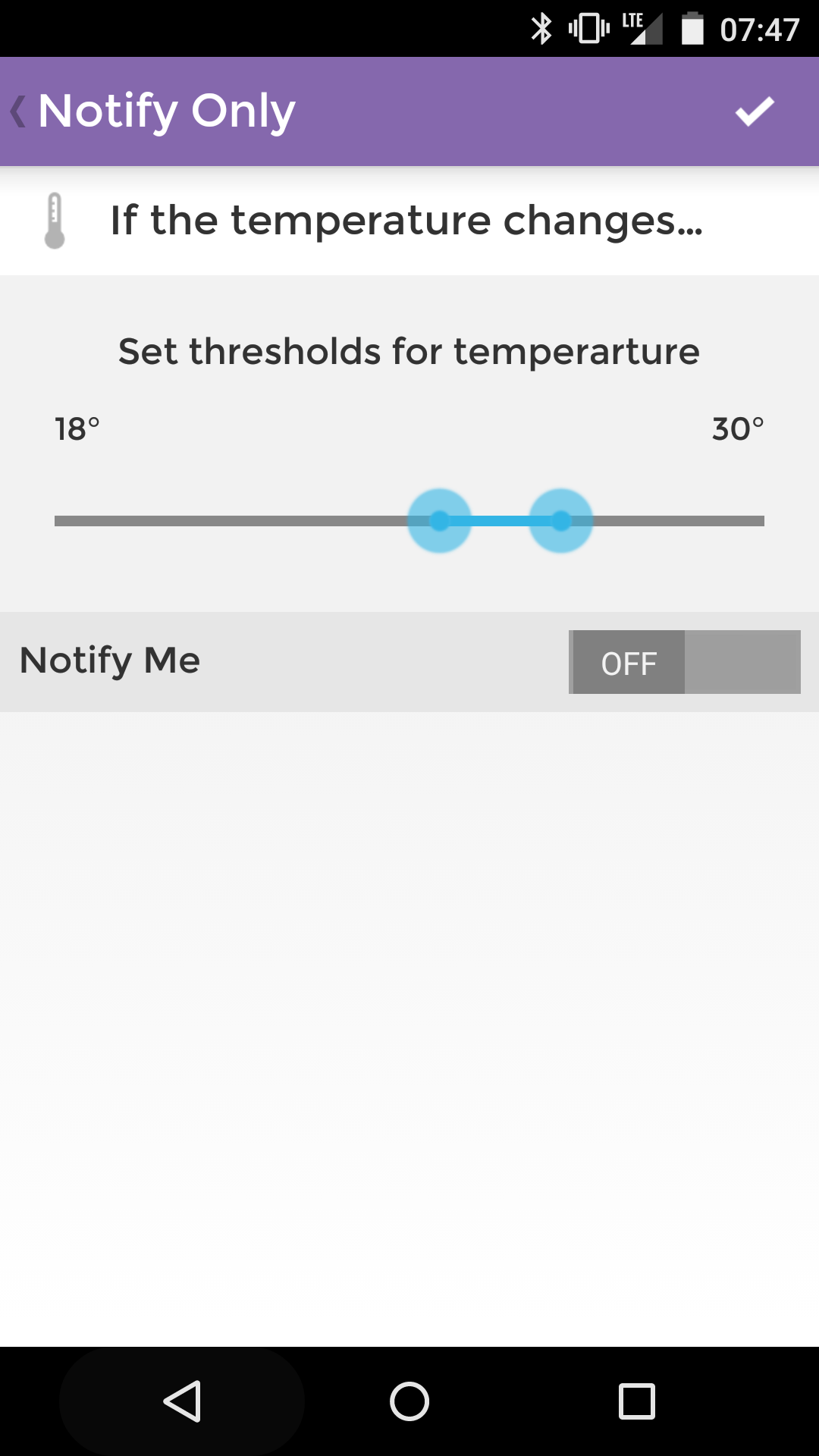Tap the upper temperature threshold handle
Image resolution: width=819 pixels, height=1456 pixels.
click(560, 521)
